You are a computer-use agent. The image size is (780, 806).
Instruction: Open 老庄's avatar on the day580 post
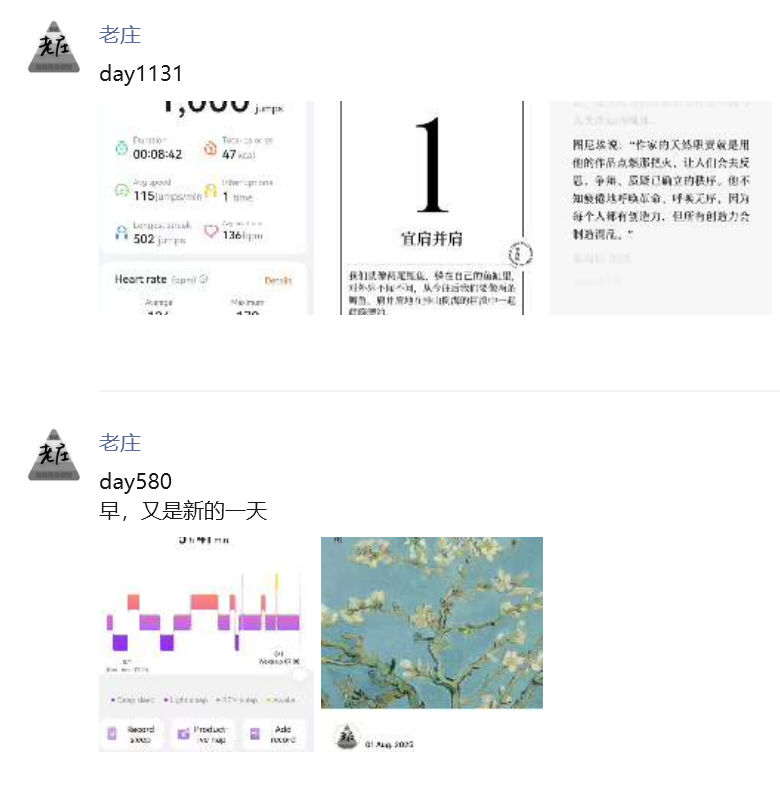[x=54, y=455]
